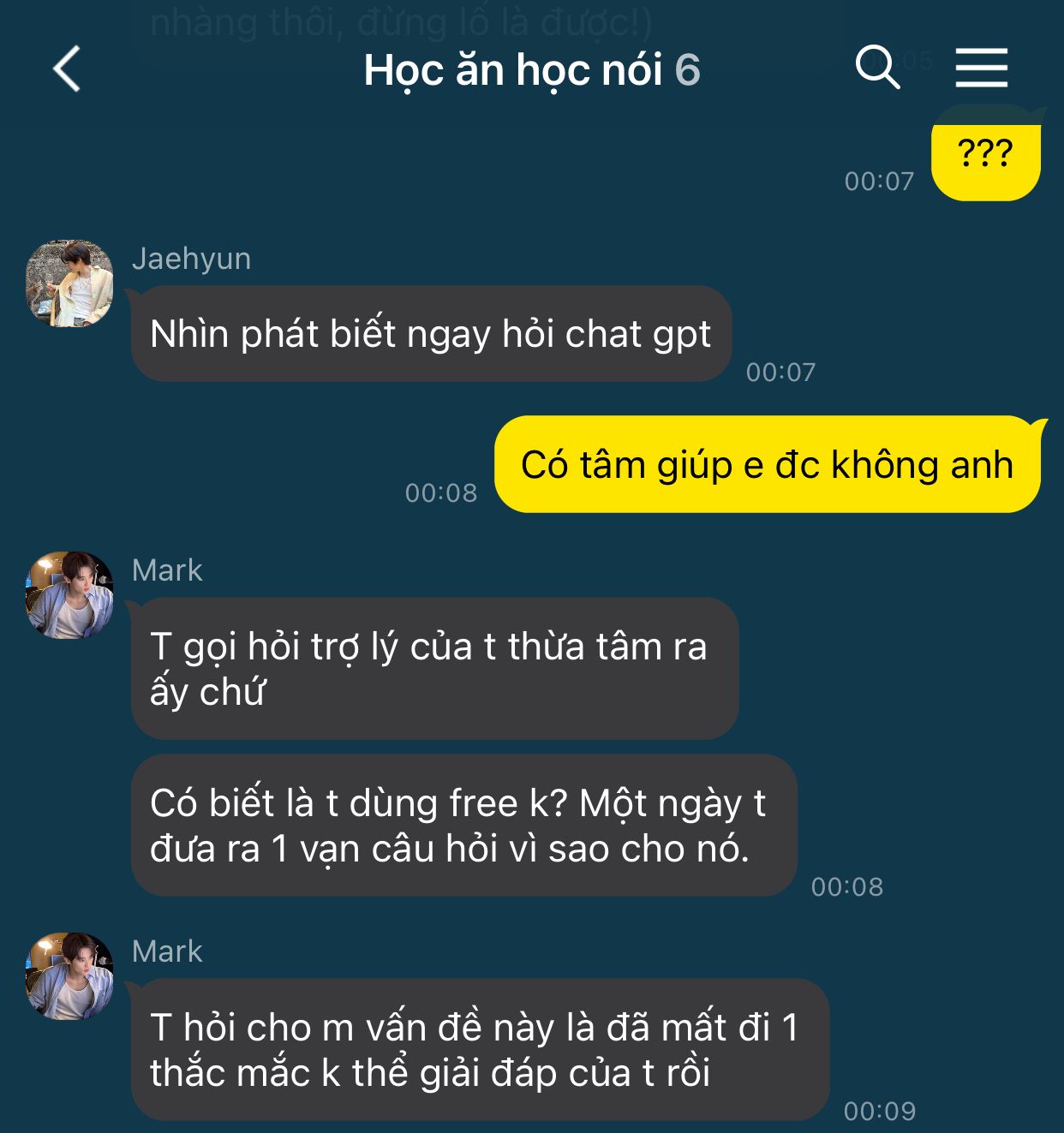
Task: Open the chat room menu
Action: (981, 67)
